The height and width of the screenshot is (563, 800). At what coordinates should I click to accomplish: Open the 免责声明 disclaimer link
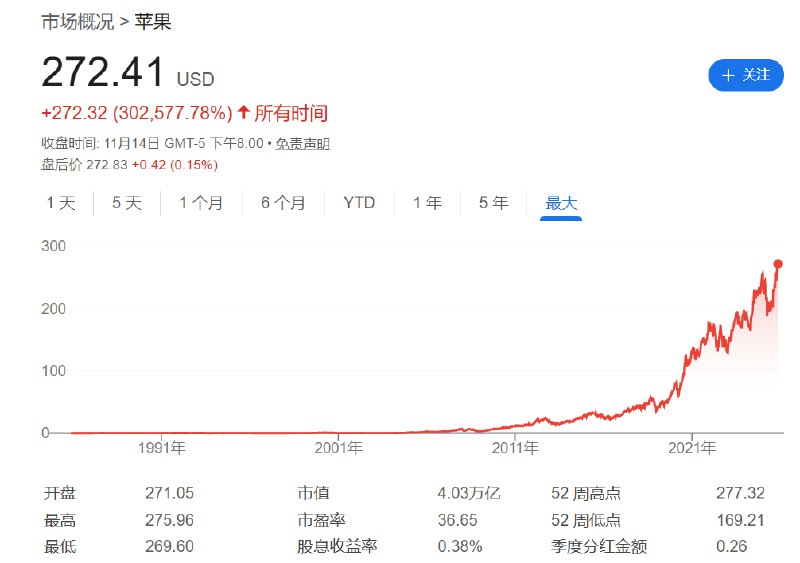tap(303, 143)
